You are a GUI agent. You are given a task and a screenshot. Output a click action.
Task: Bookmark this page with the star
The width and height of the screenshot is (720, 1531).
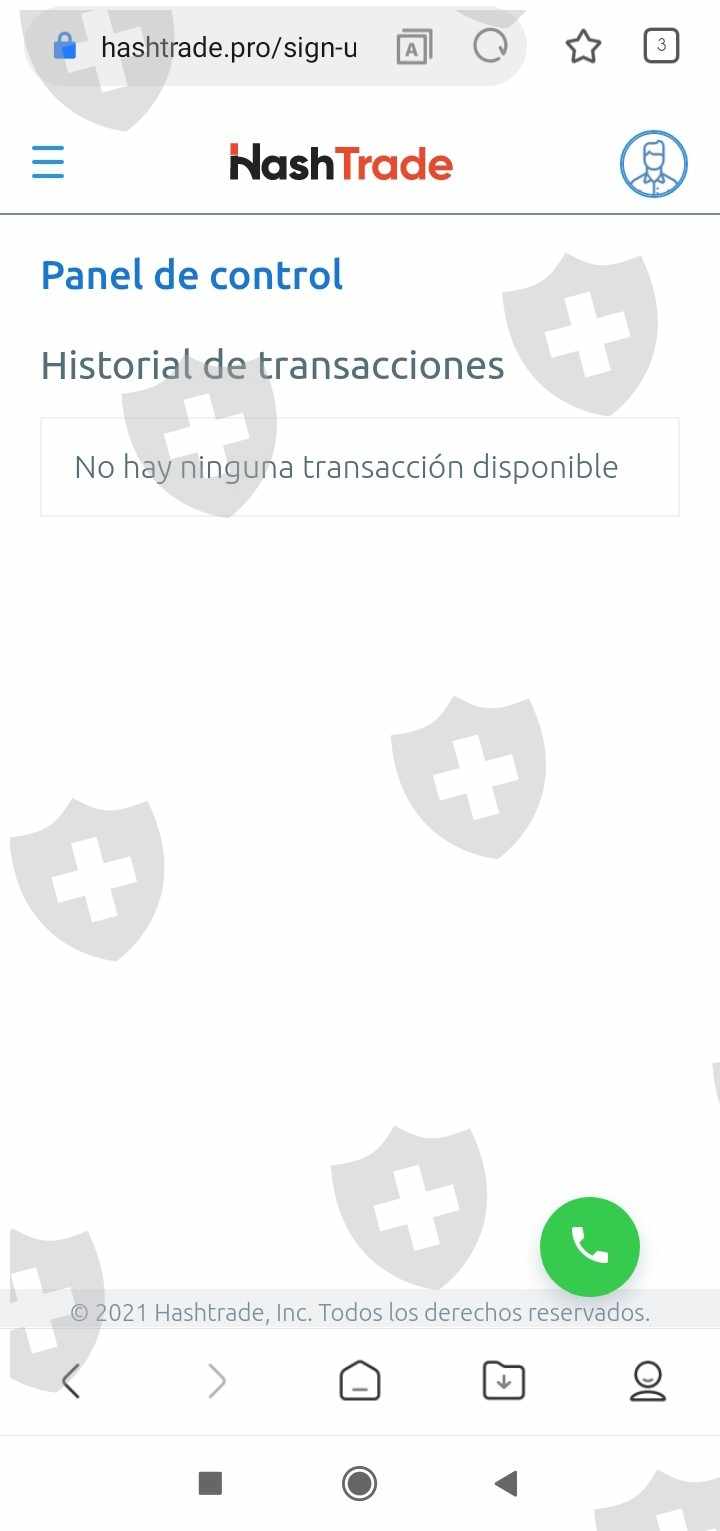click(x=583, y=46)
